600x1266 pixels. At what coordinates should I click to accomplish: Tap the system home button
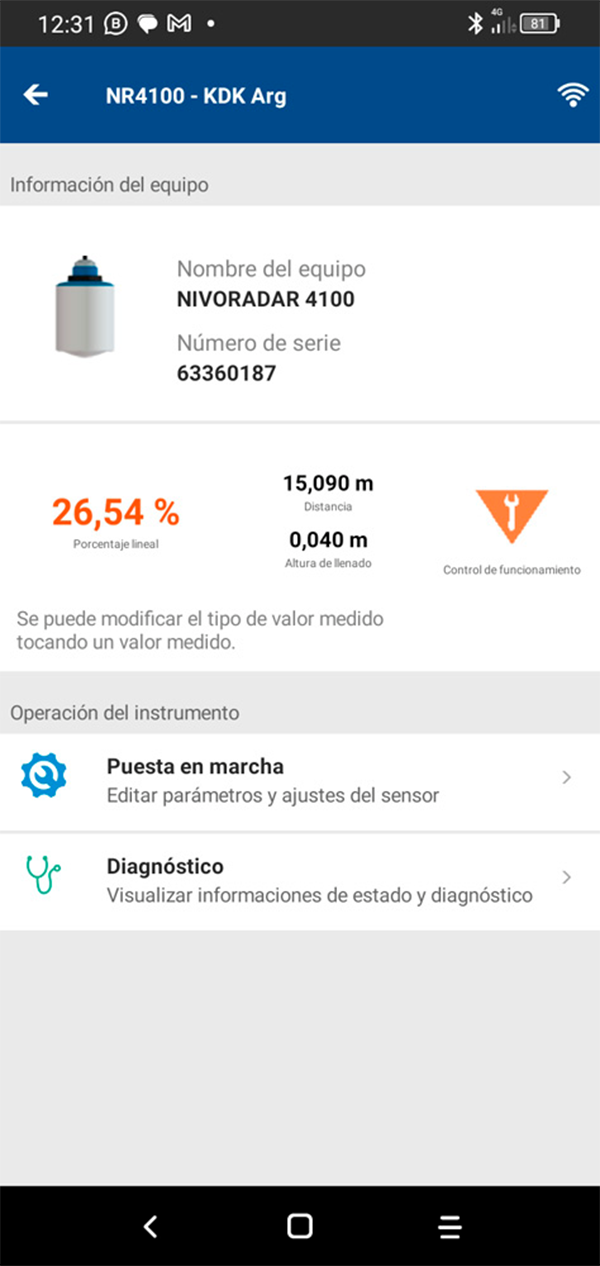pos(300,1226)
